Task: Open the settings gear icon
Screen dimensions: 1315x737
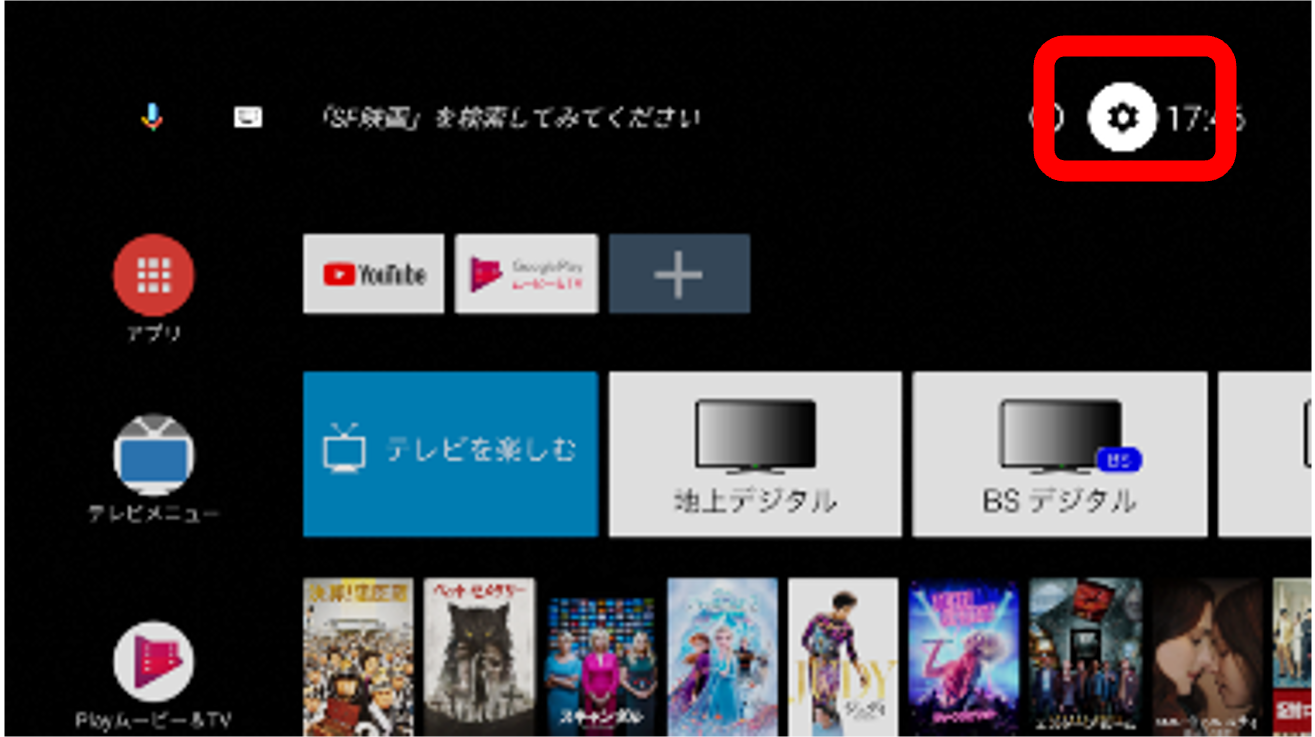Action: pos(1122,118)
